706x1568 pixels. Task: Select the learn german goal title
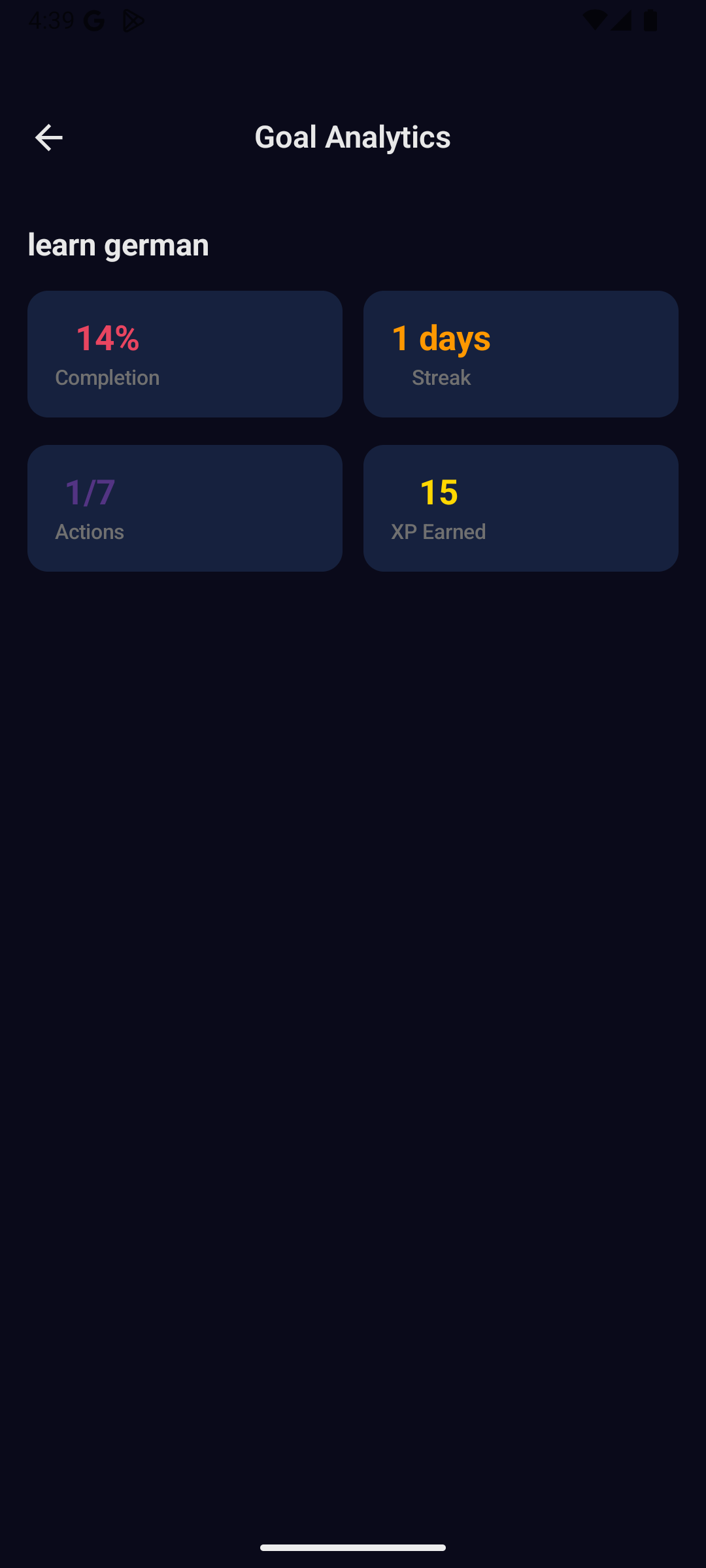pos(118,245)
